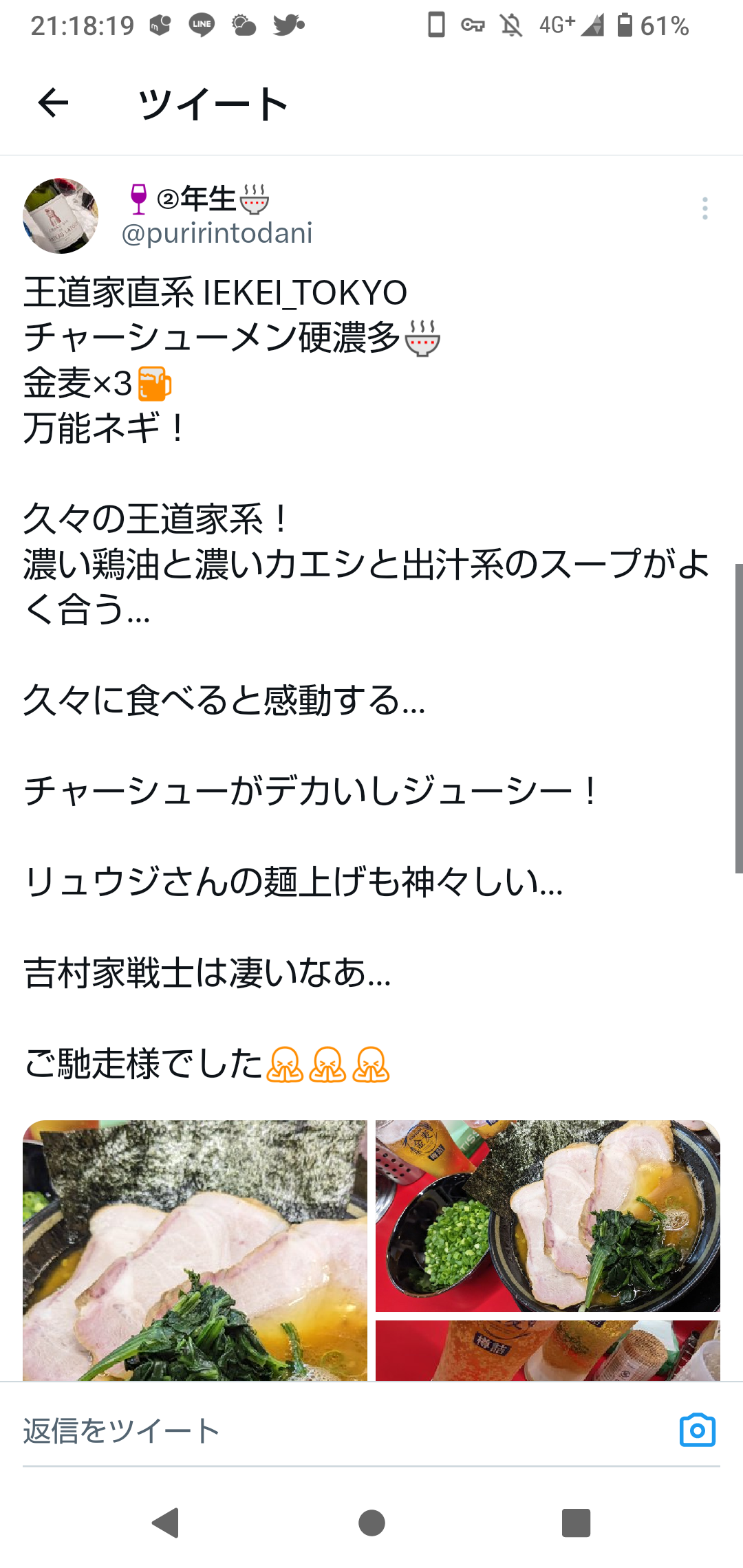Open the tweet's three-dot overflow menu
This screenshot has width=743, height=1568.
coord(704,208)
